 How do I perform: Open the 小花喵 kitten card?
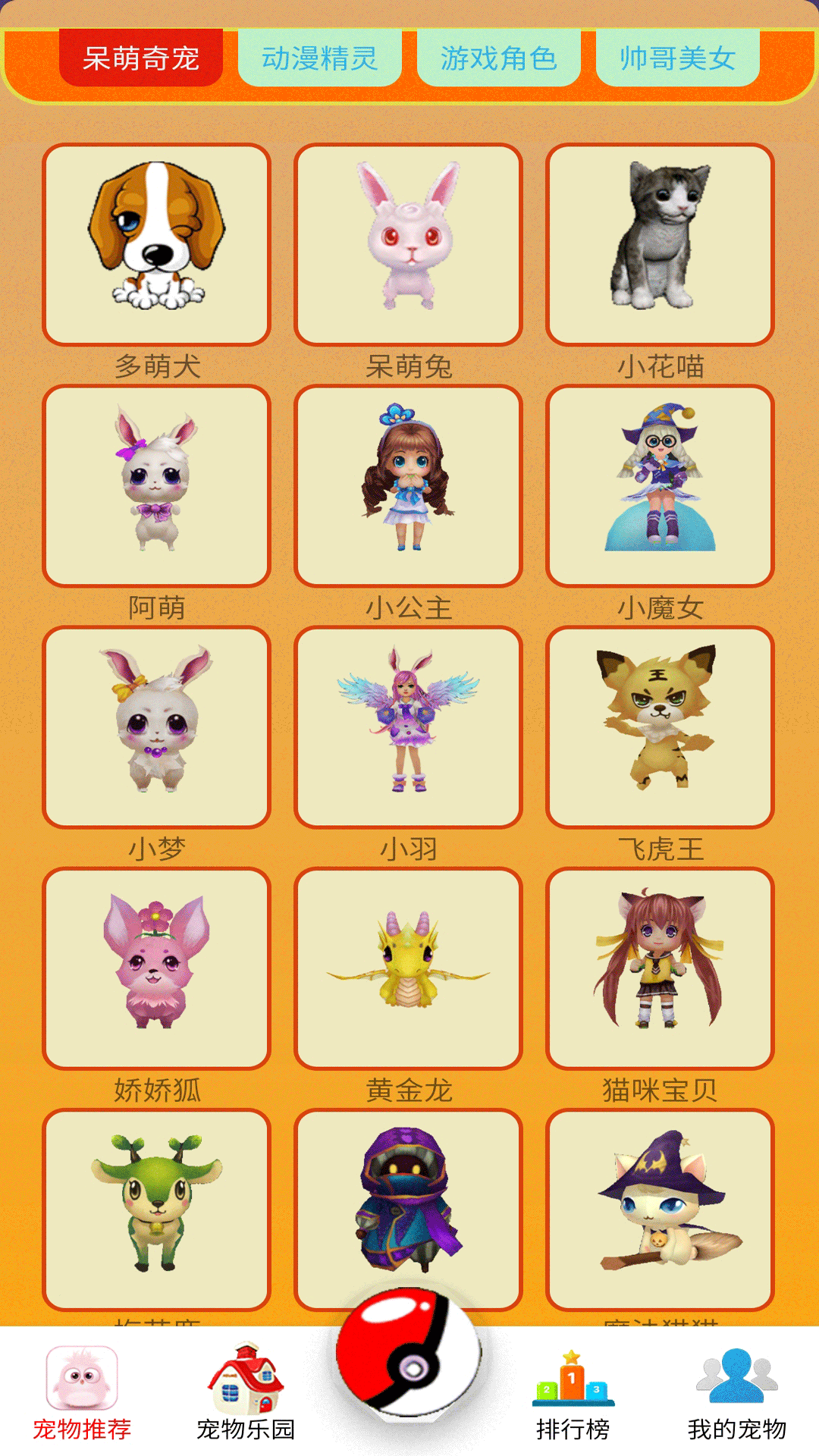click(x=660, y=244)
